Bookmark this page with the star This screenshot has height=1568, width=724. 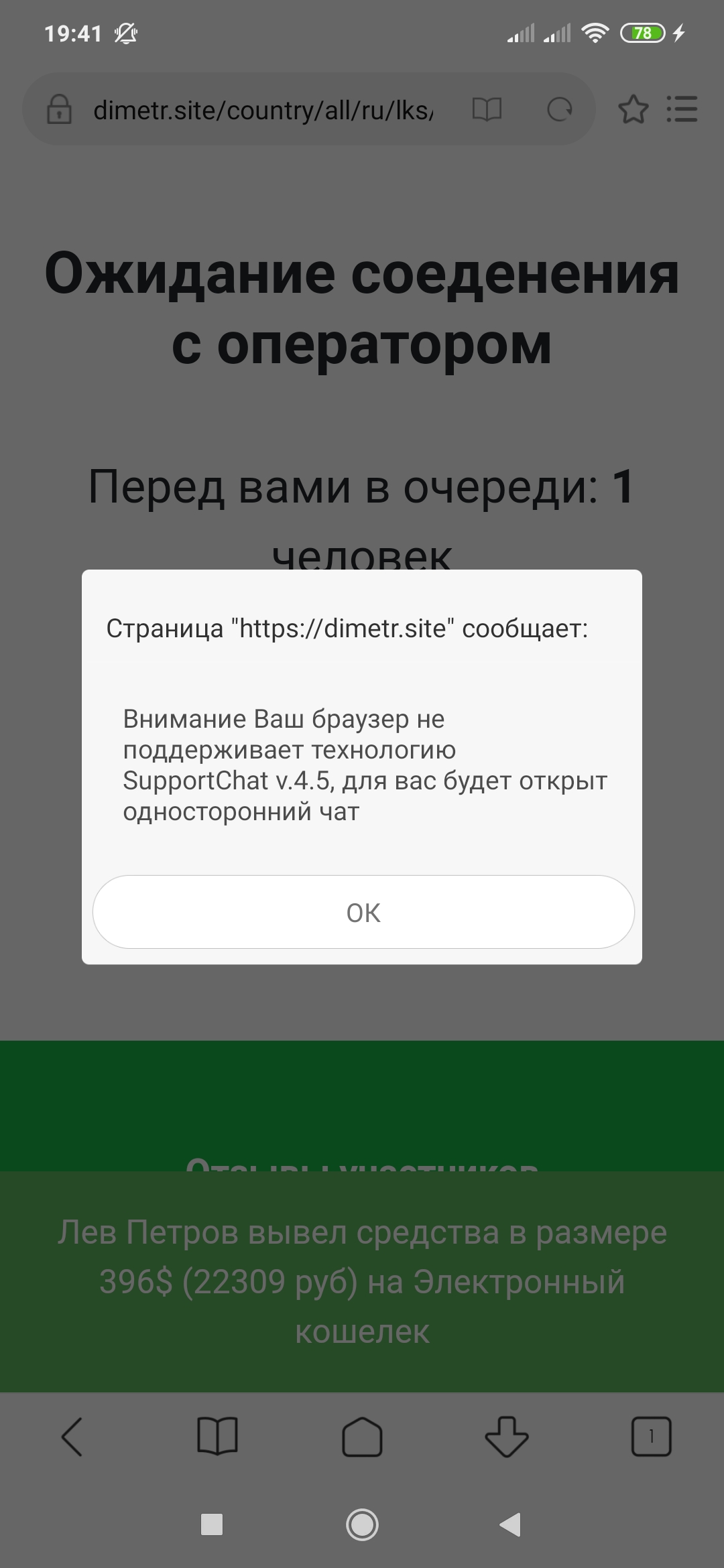(x=633, y=109)
